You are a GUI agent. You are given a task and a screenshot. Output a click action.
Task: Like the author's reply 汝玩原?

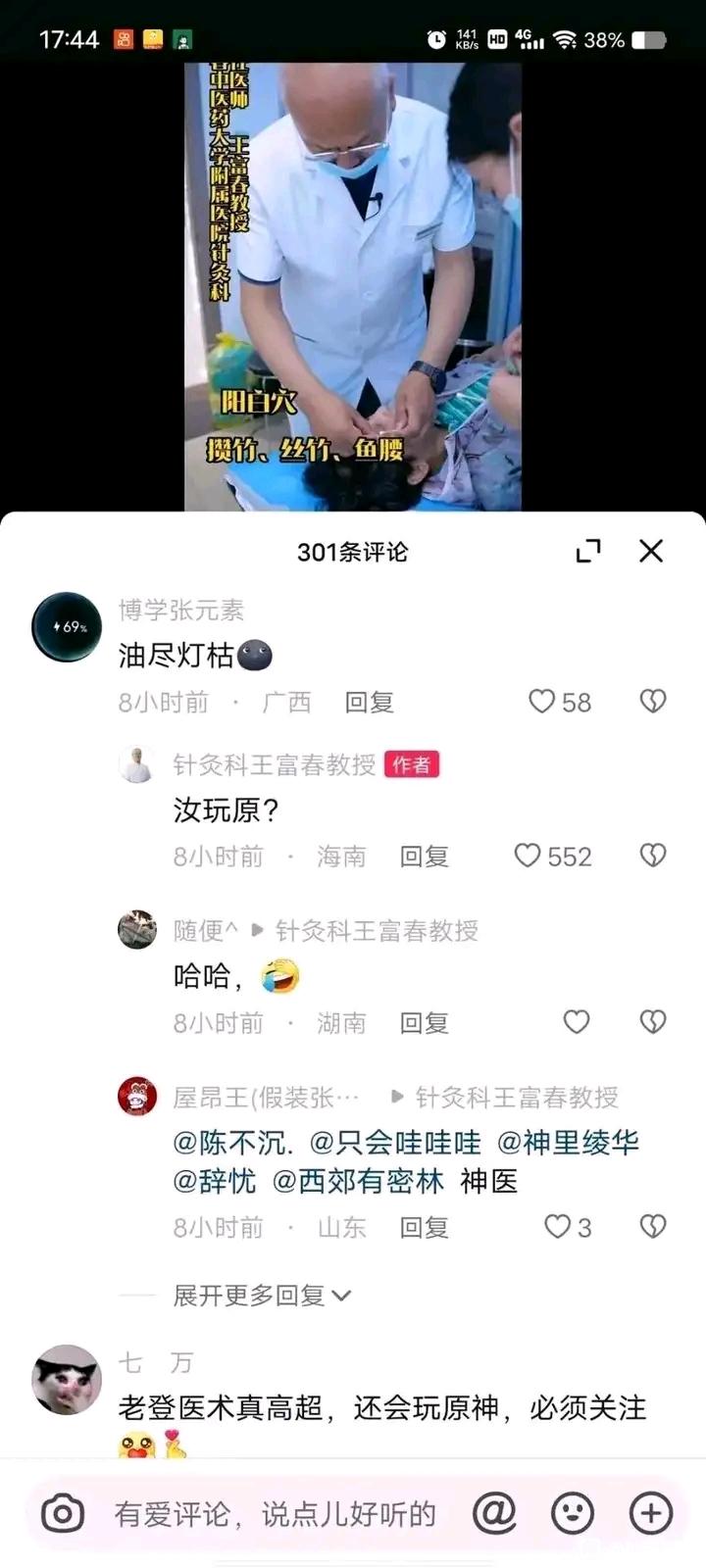[x=528, y=856]
